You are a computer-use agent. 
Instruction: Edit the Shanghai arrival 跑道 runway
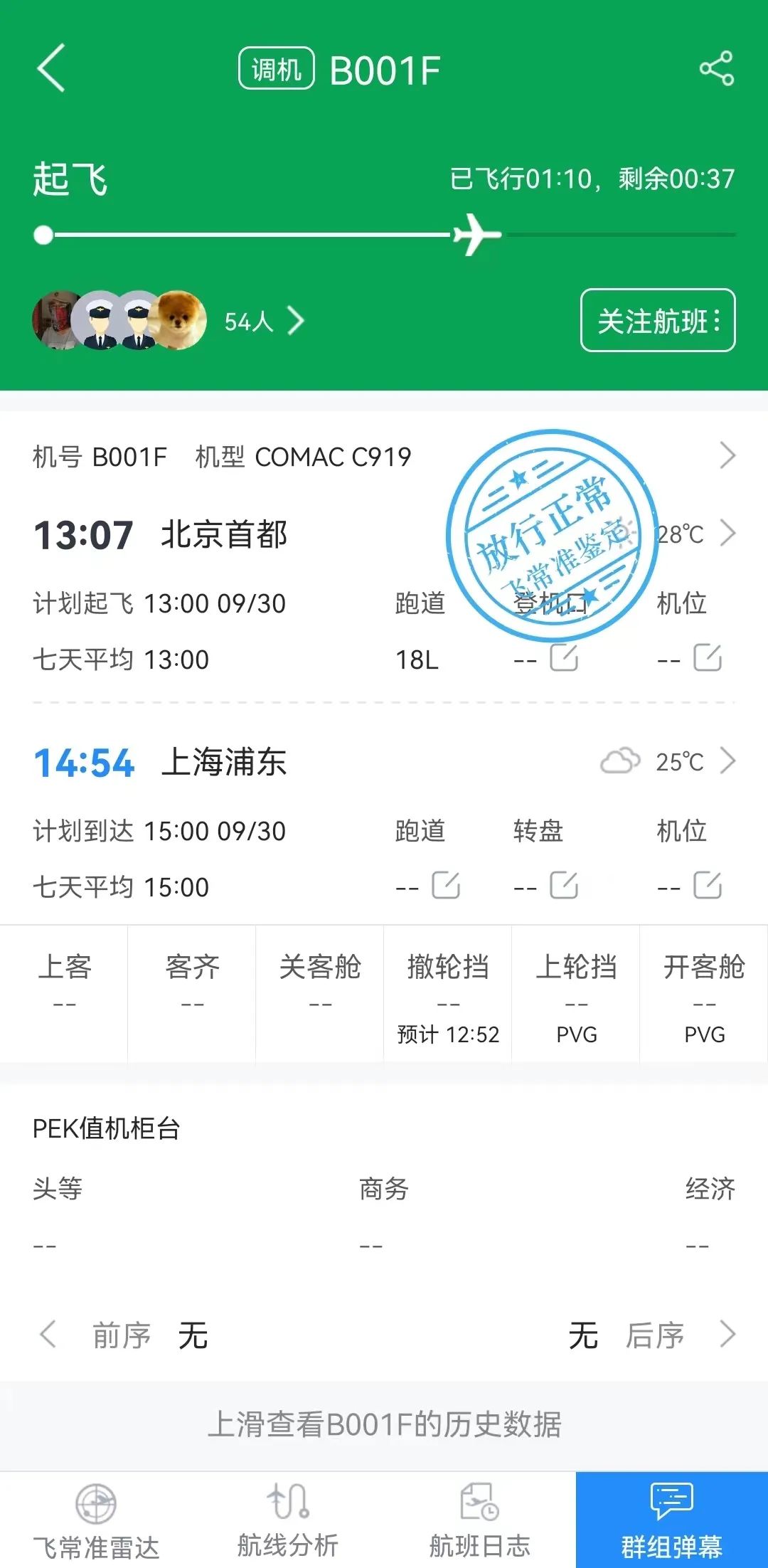pos(446,886)
